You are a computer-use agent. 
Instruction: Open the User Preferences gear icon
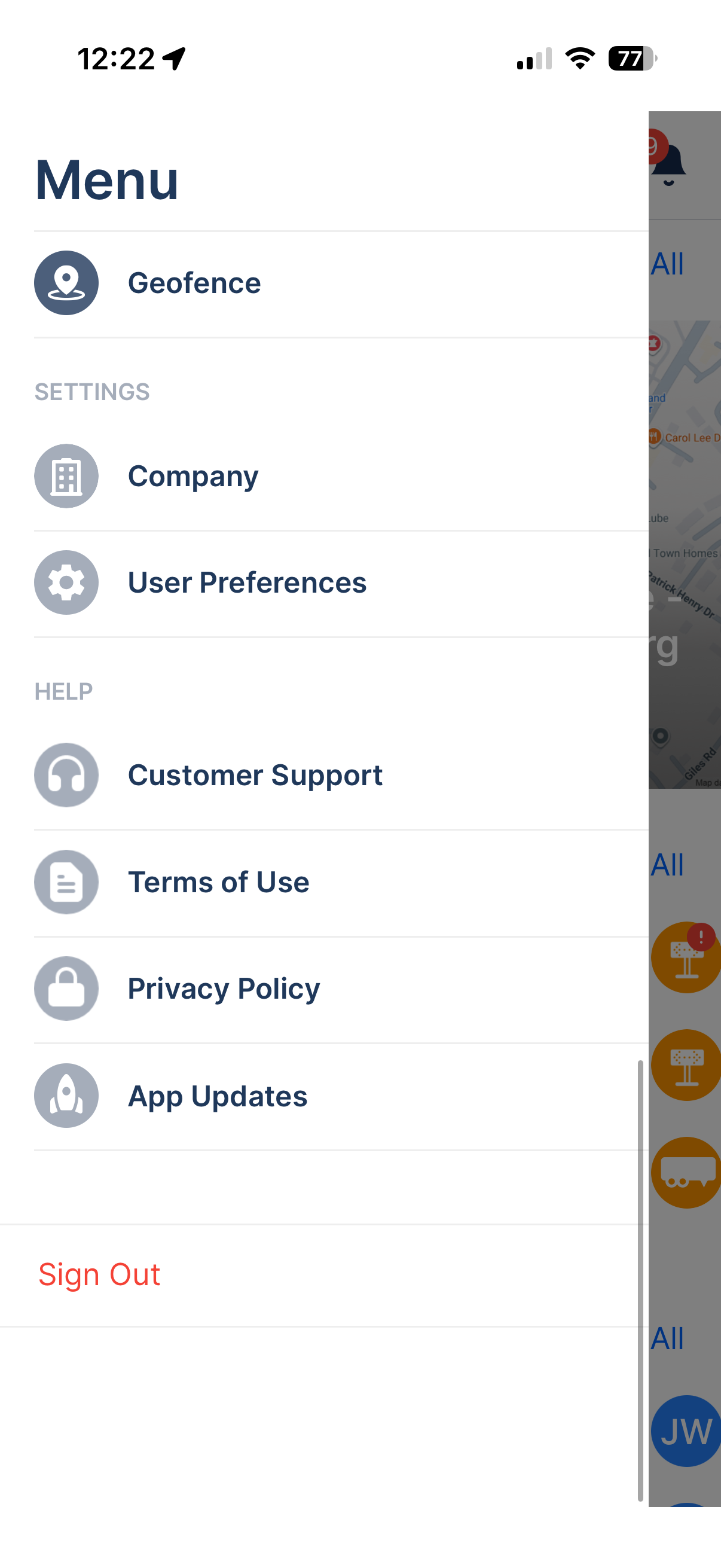66,582
